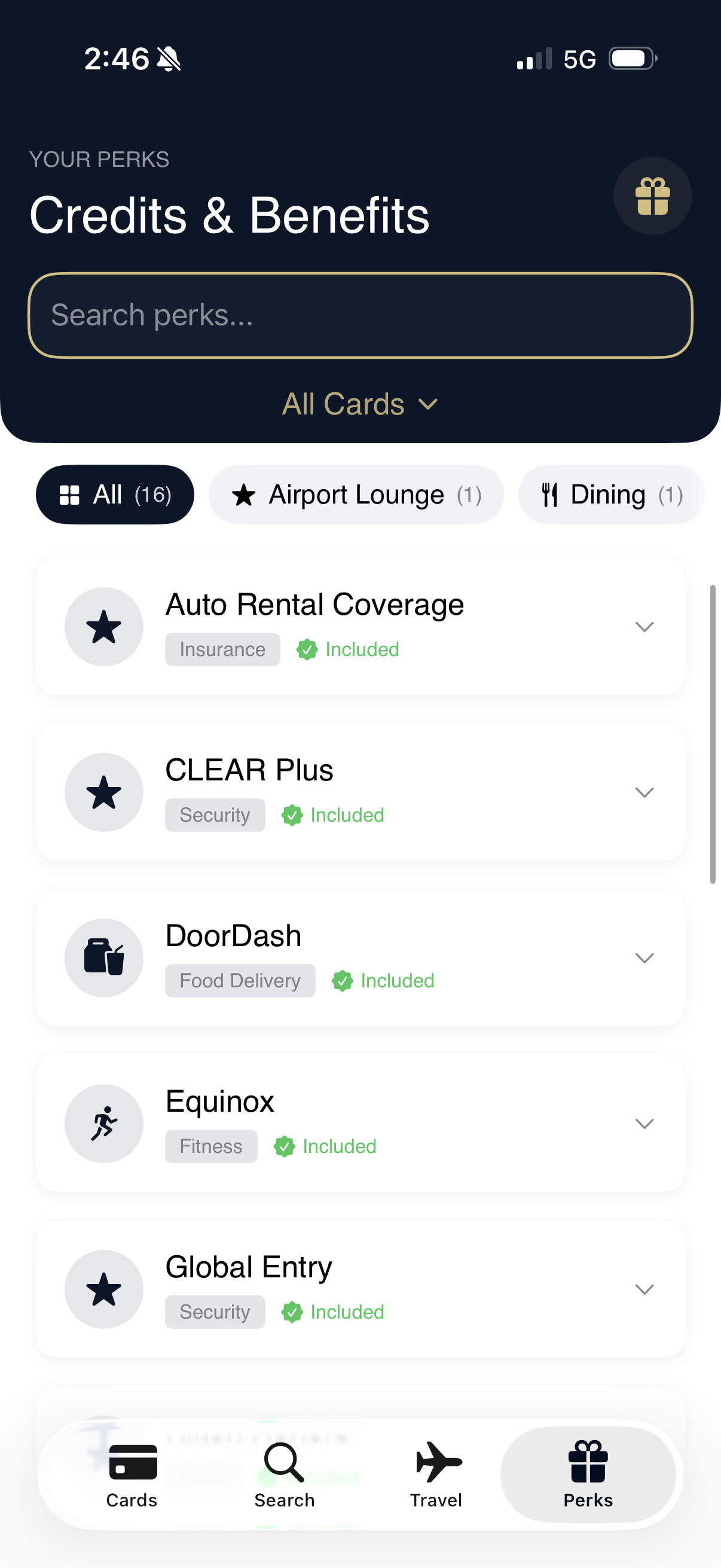
Task: Expand the Equinox fitness perk
Action: pos(644,1123)
